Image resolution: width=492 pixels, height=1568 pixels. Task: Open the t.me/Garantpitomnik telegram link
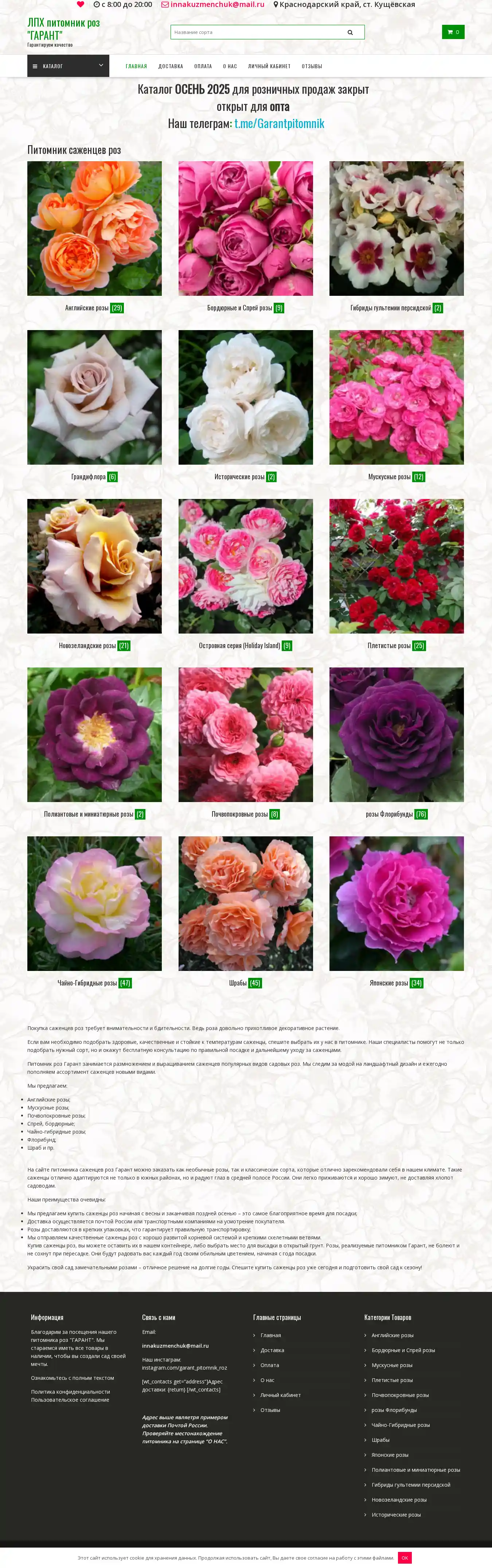point(279,124)
